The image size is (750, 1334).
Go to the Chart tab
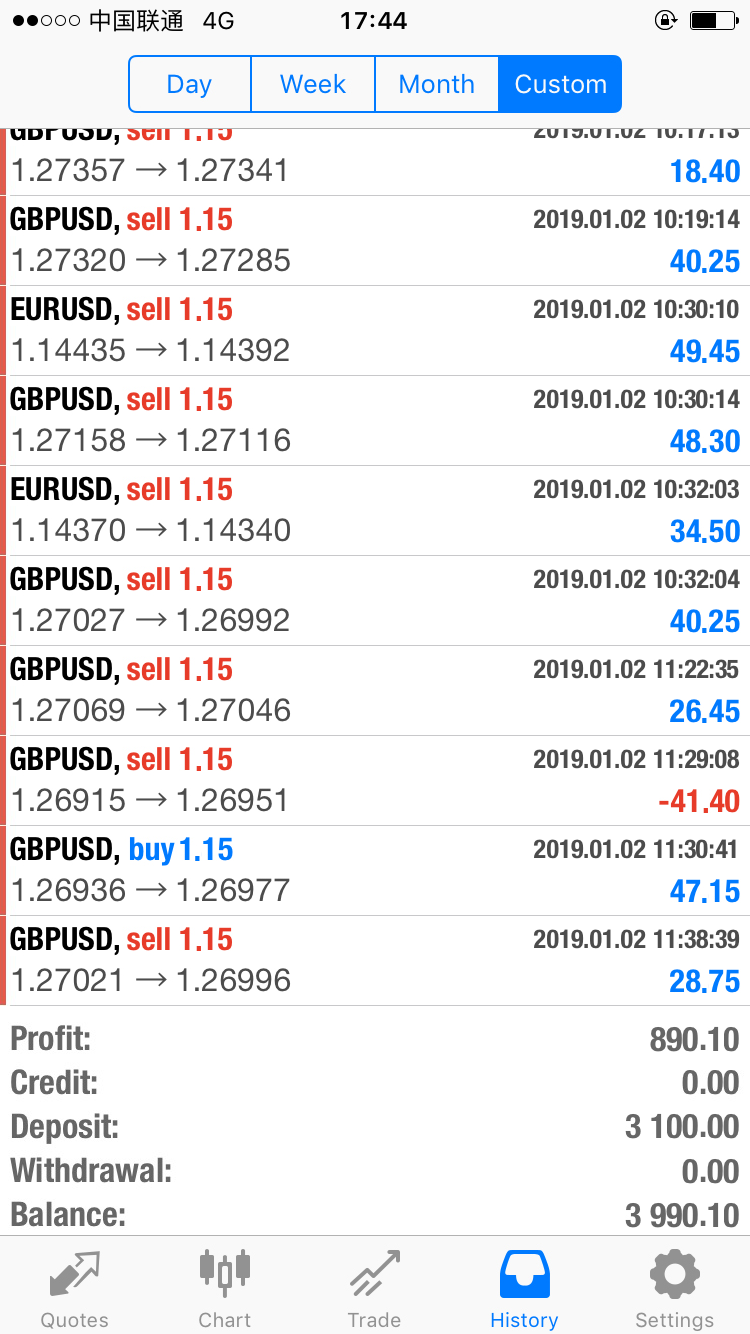[x=225, y=1288]
